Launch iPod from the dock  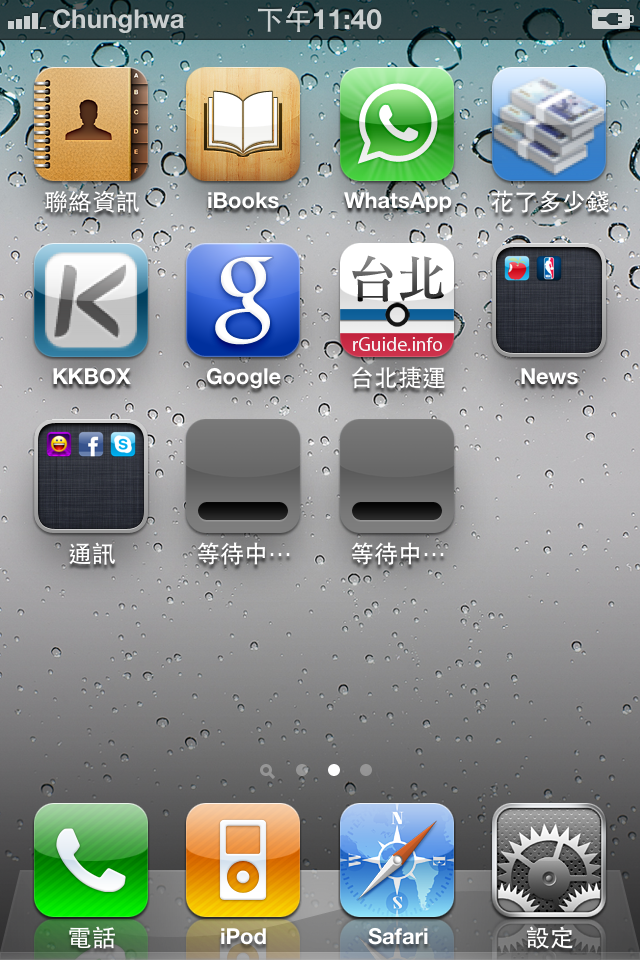click(243, 861)
